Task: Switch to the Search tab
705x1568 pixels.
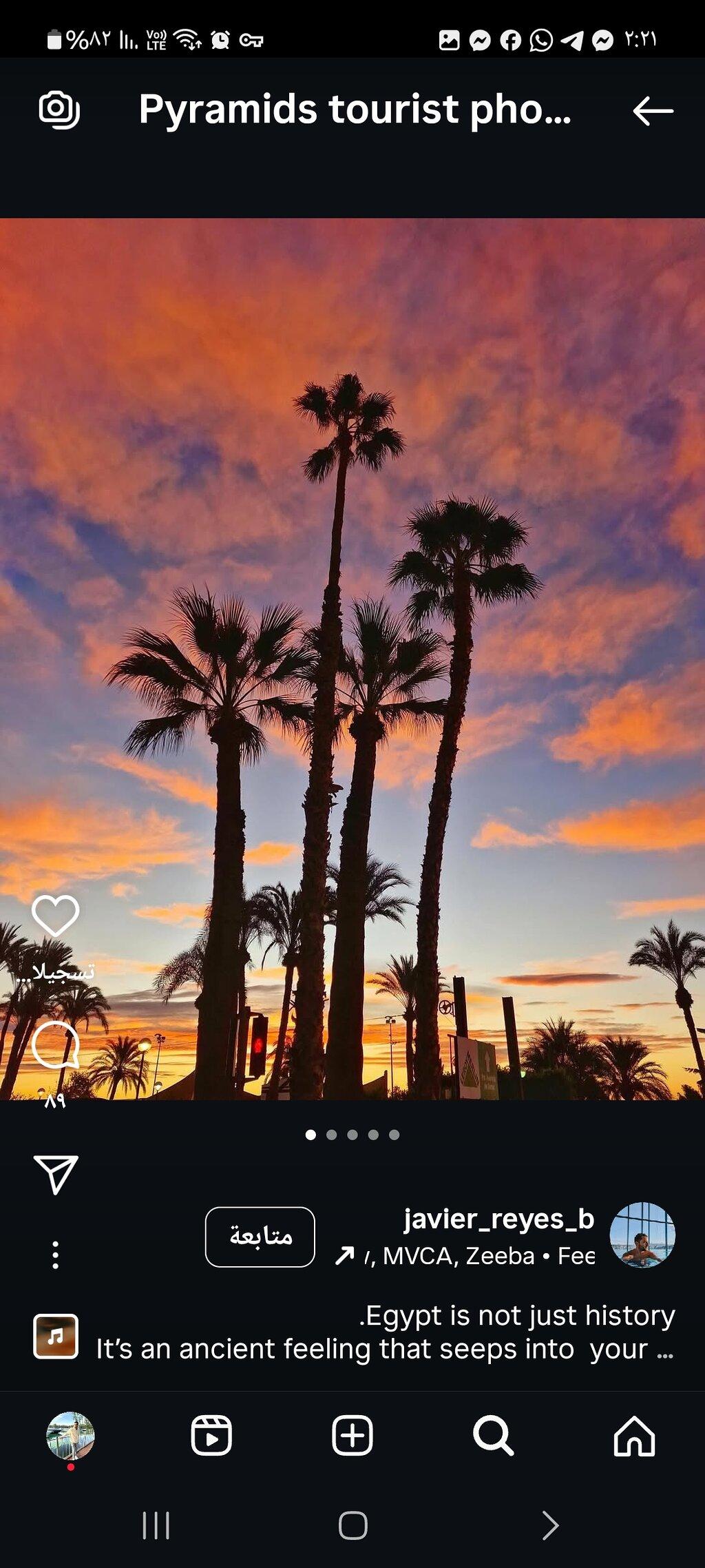Action: tap(493, 1436)
